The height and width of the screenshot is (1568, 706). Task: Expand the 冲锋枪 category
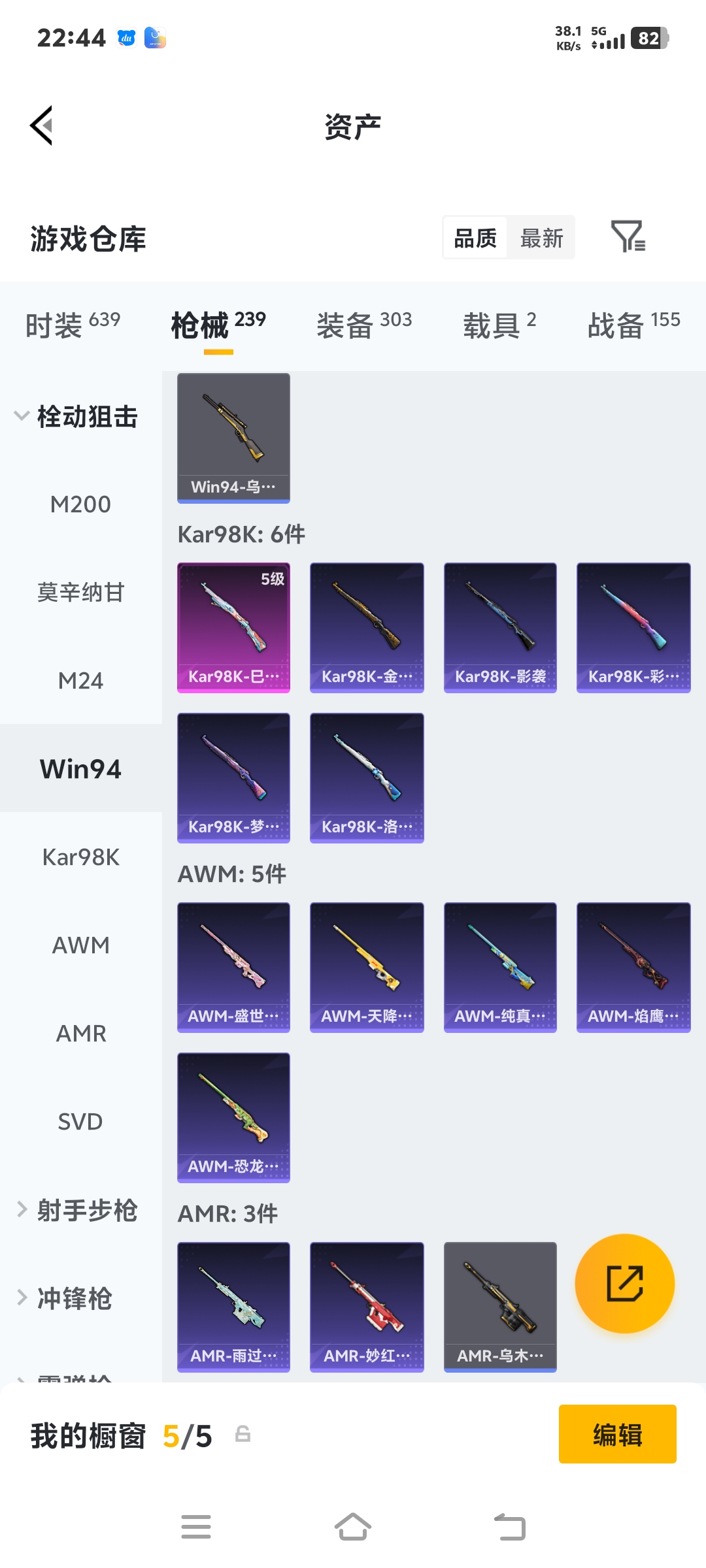pyautogui.click(x=65, y=1298)
